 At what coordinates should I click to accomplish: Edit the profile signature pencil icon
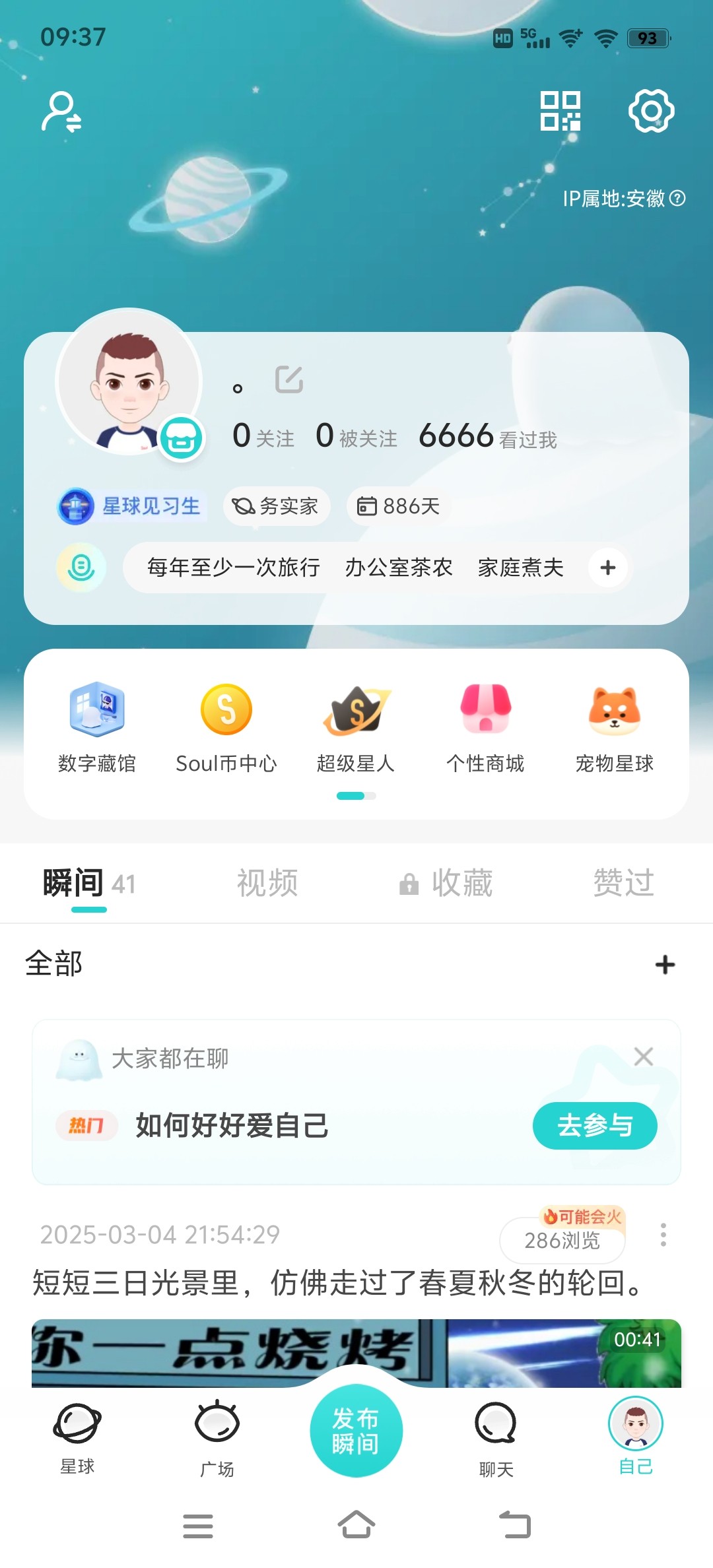point(289,379)
